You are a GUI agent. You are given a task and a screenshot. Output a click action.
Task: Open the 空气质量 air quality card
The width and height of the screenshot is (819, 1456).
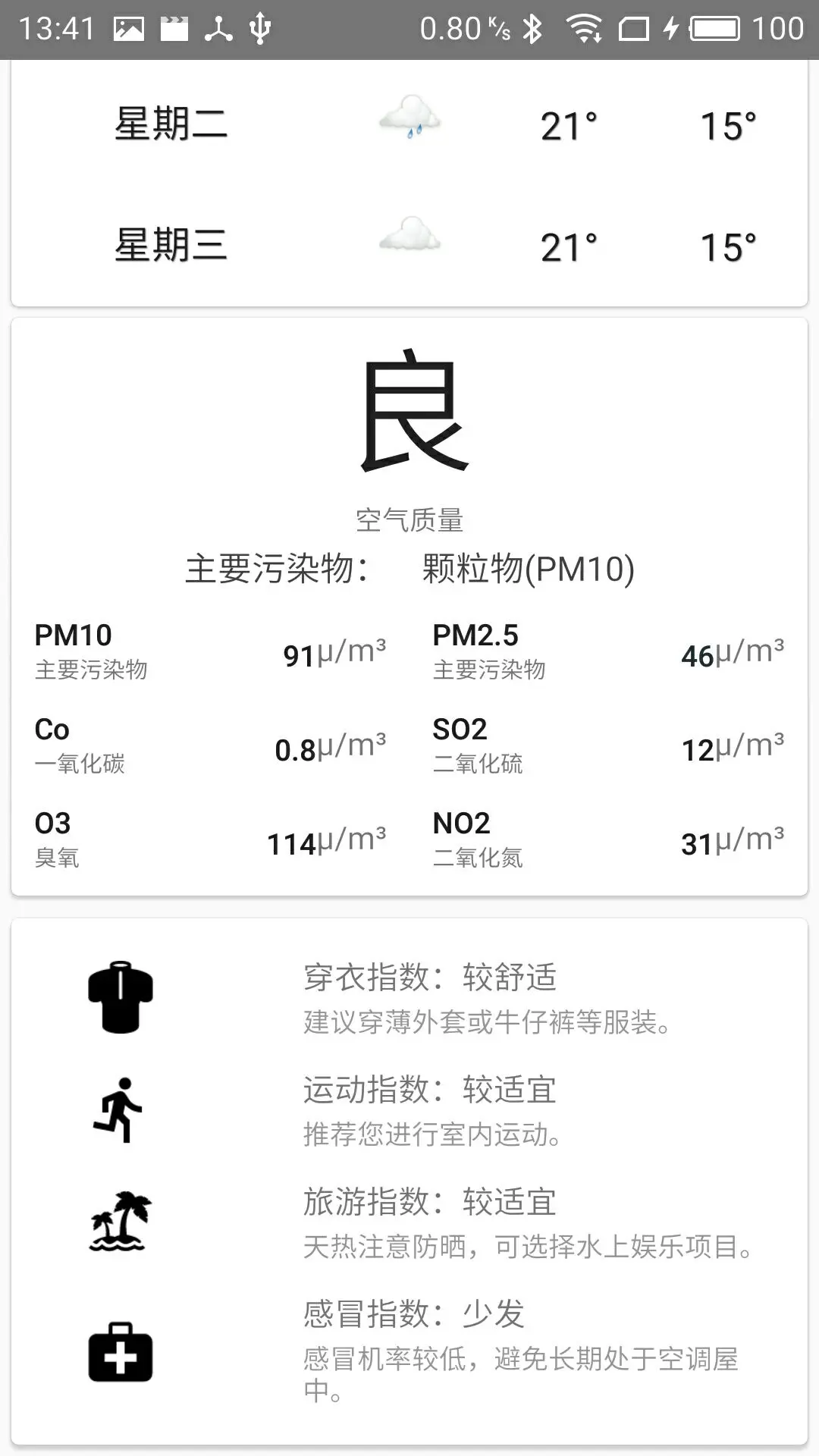point(409,607)
